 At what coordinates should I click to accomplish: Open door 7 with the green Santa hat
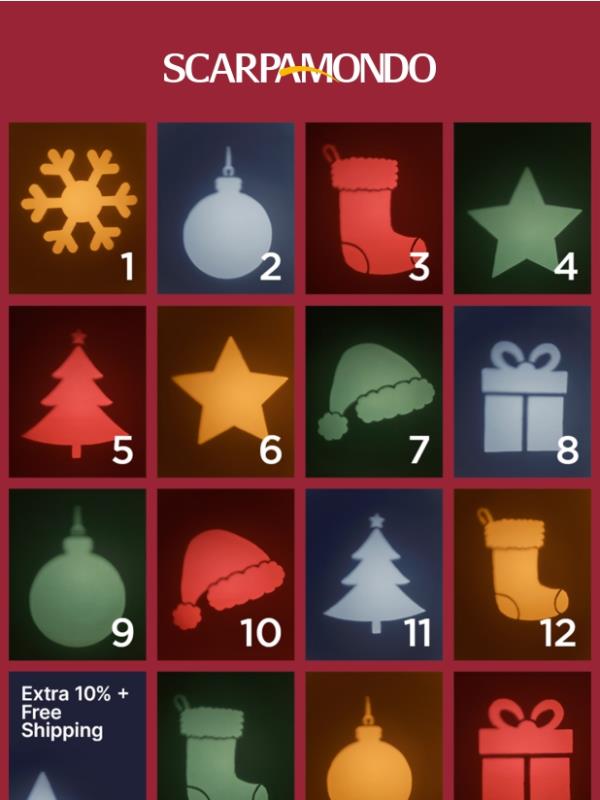pos(374,391)
